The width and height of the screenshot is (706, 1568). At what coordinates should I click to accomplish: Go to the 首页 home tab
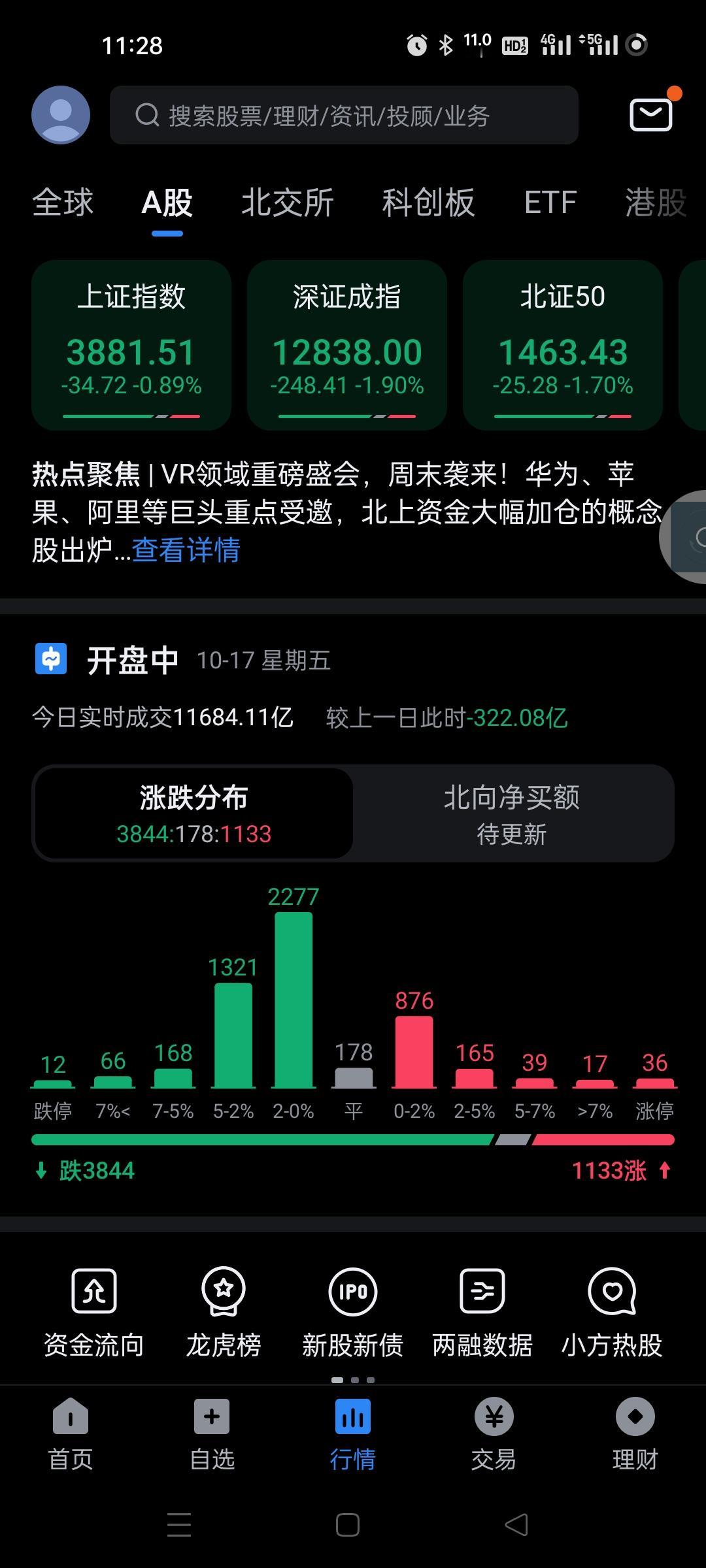71,1434
